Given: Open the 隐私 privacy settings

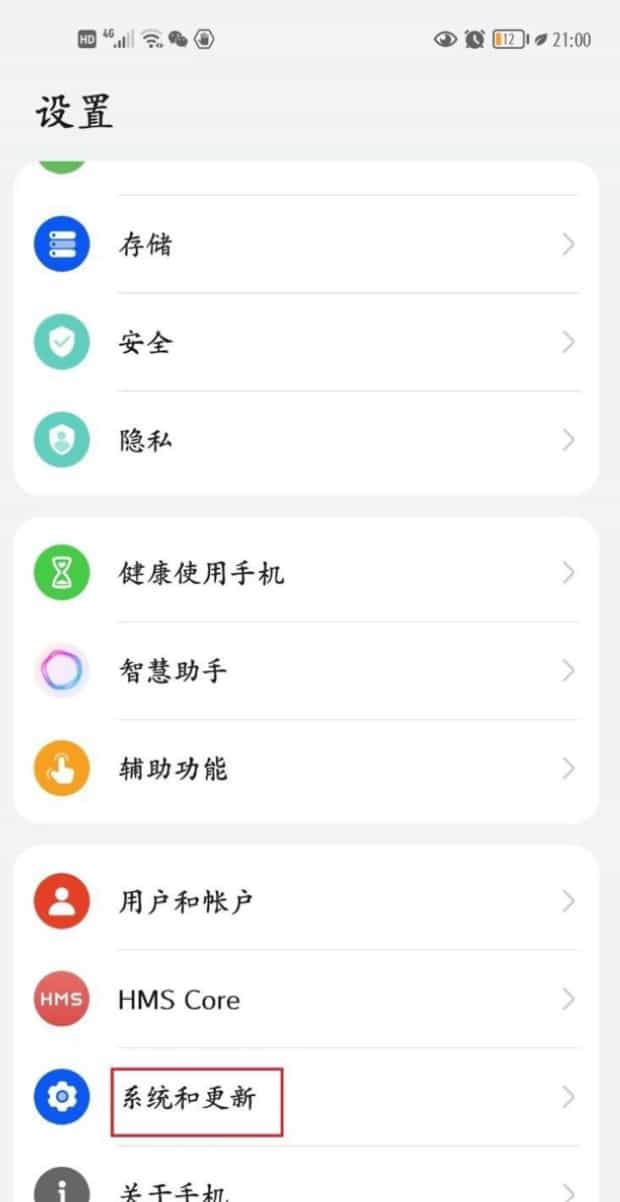Looking at the screenshot, I should tap(306, 440).
